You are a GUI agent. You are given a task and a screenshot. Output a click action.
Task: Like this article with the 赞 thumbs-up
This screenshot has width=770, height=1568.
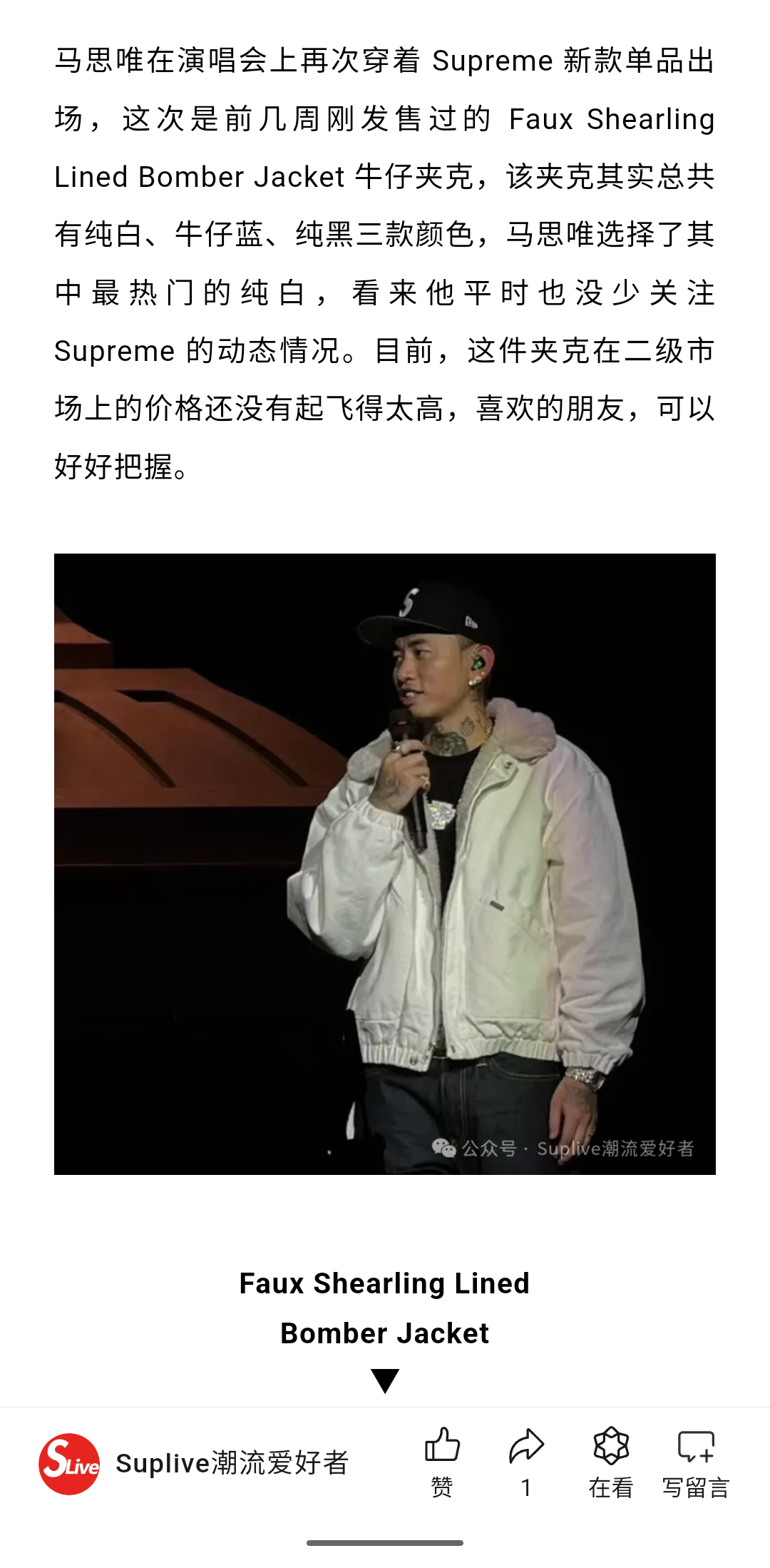click(442, 1460)
